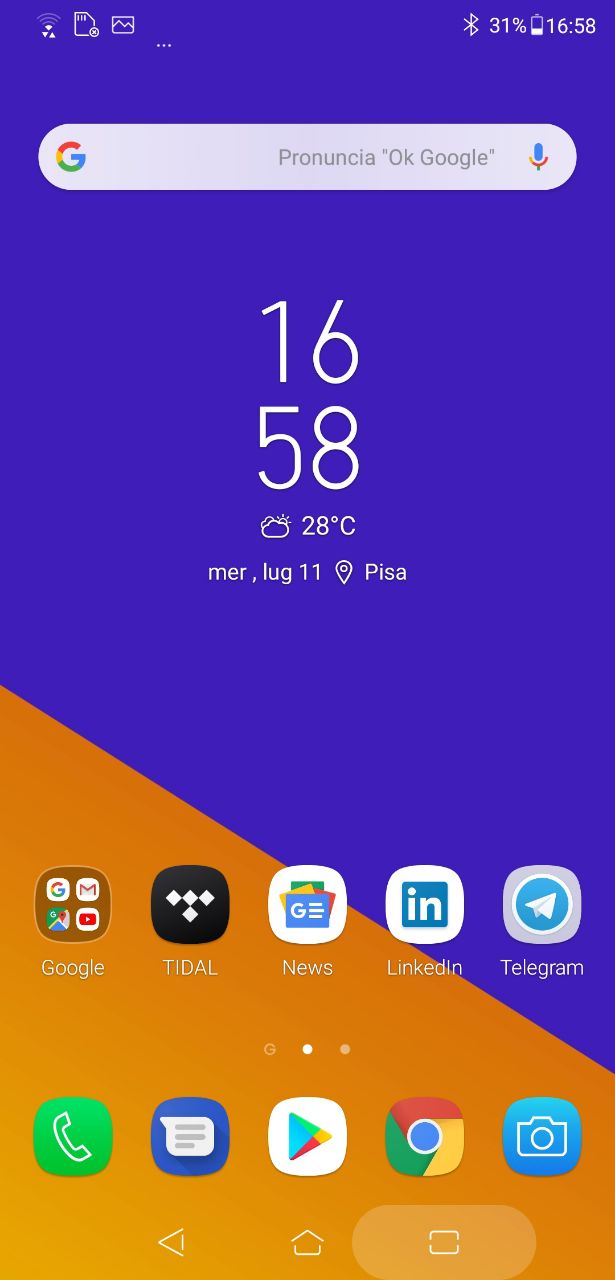Show recent apps
Screen dimensions: 615x1280
coord(443,1242)
